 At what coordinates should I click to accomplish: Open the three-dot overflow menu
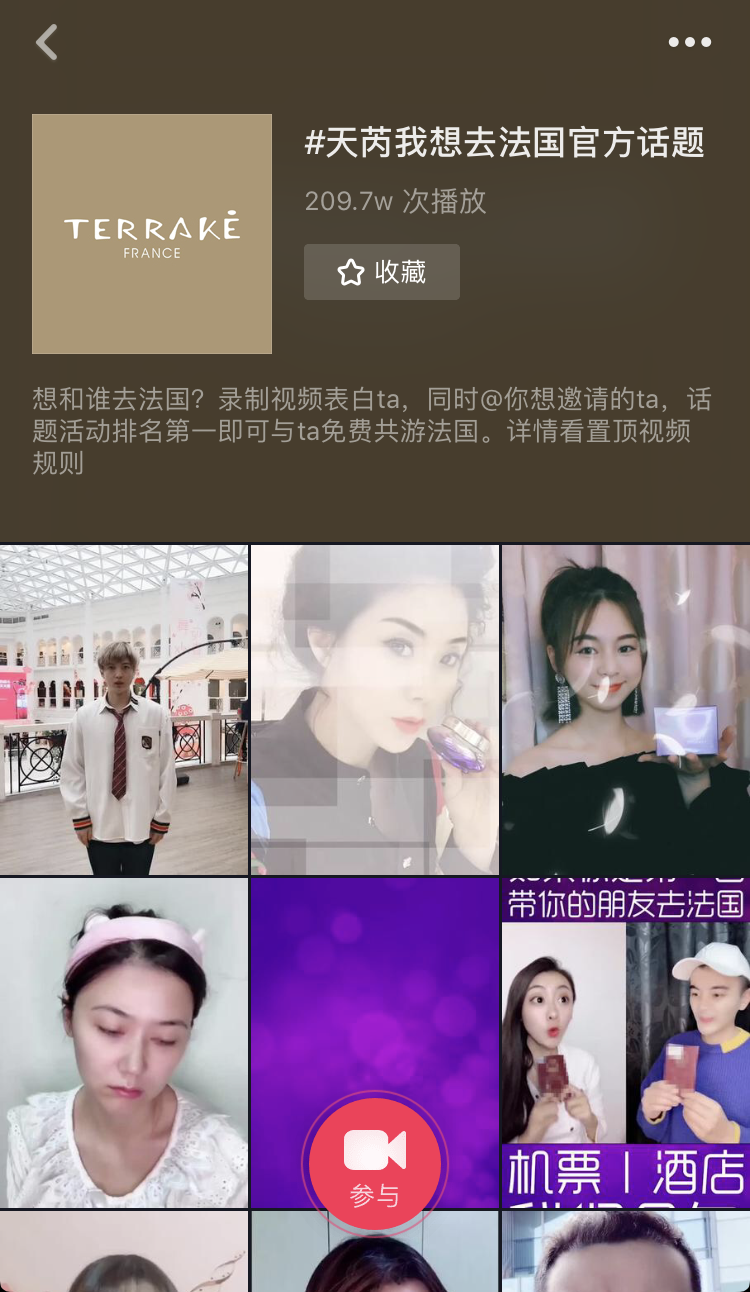click(689, 43)
